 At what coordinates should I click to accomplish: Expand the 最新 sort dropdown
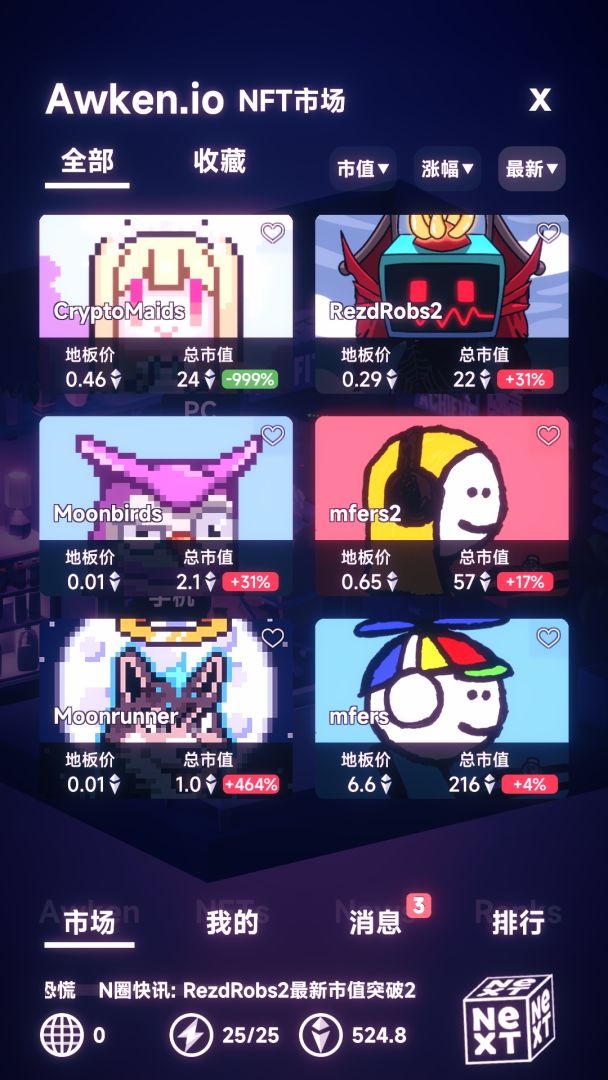[531, 169]
